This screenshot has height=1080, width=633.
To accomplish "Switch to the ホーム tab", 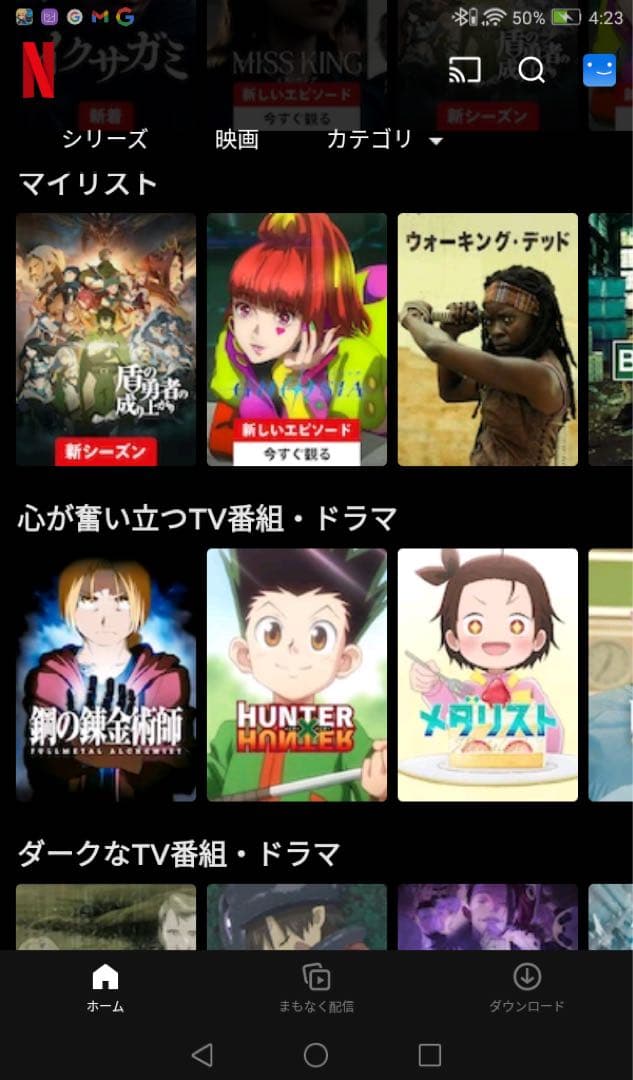I will (105, 988).
